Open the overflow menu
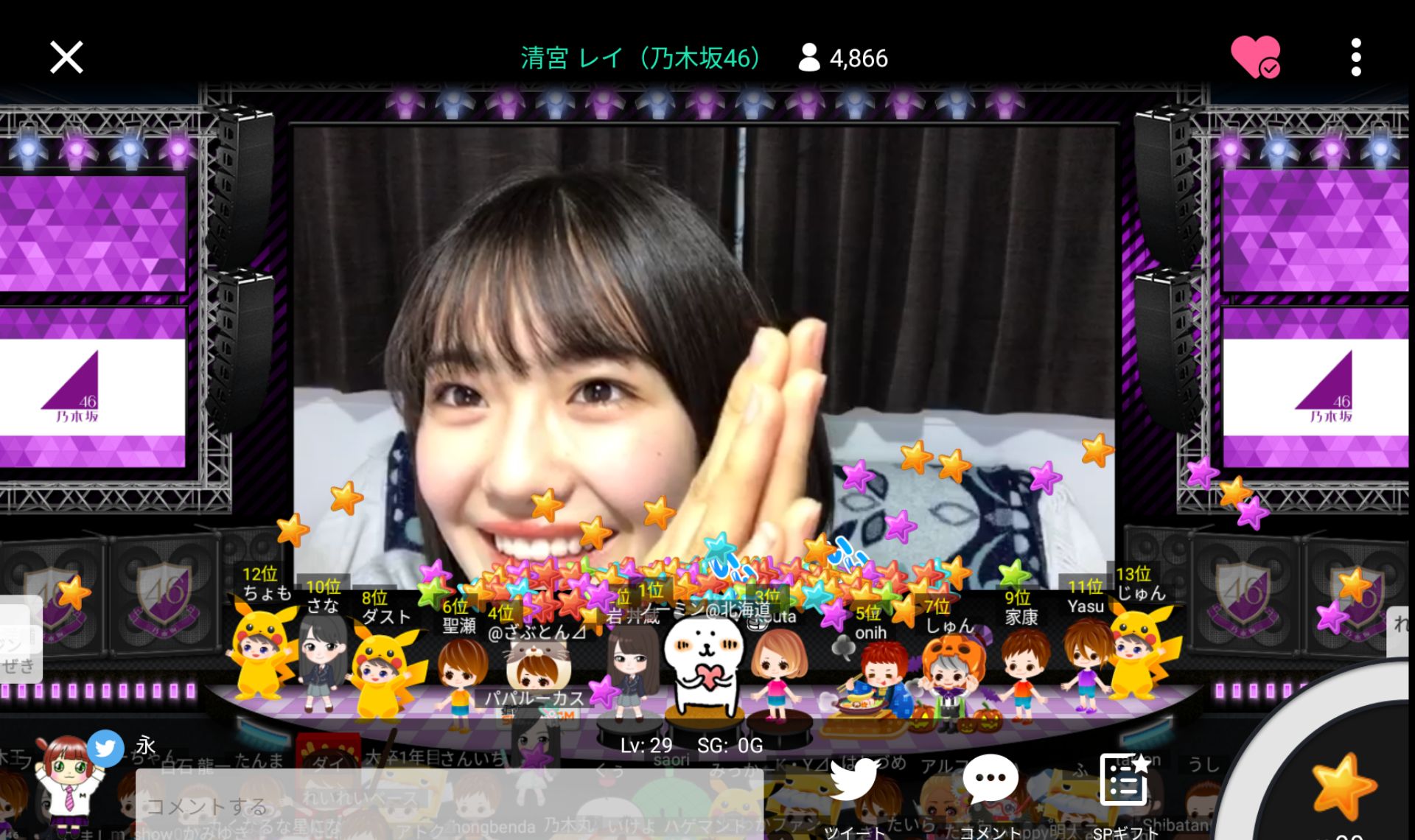This screenshot has width=1415, height=840. pos(1355,57)
